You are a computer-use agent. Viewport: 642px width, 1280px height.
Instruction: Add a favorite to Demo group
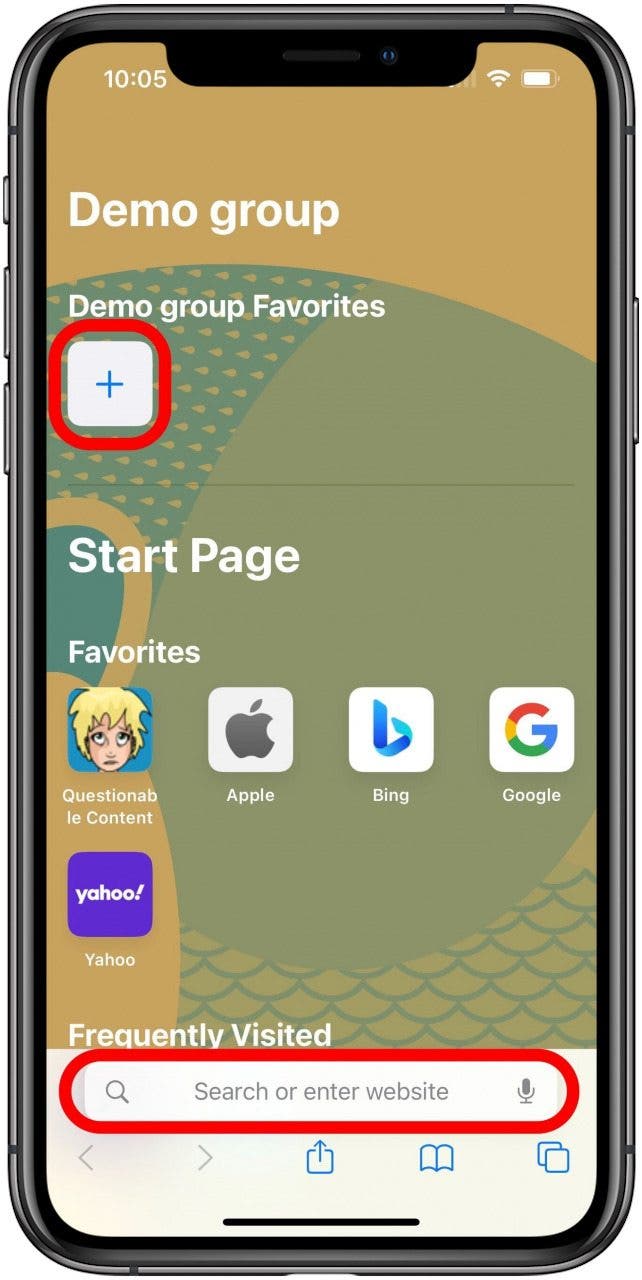click(110, 384)
